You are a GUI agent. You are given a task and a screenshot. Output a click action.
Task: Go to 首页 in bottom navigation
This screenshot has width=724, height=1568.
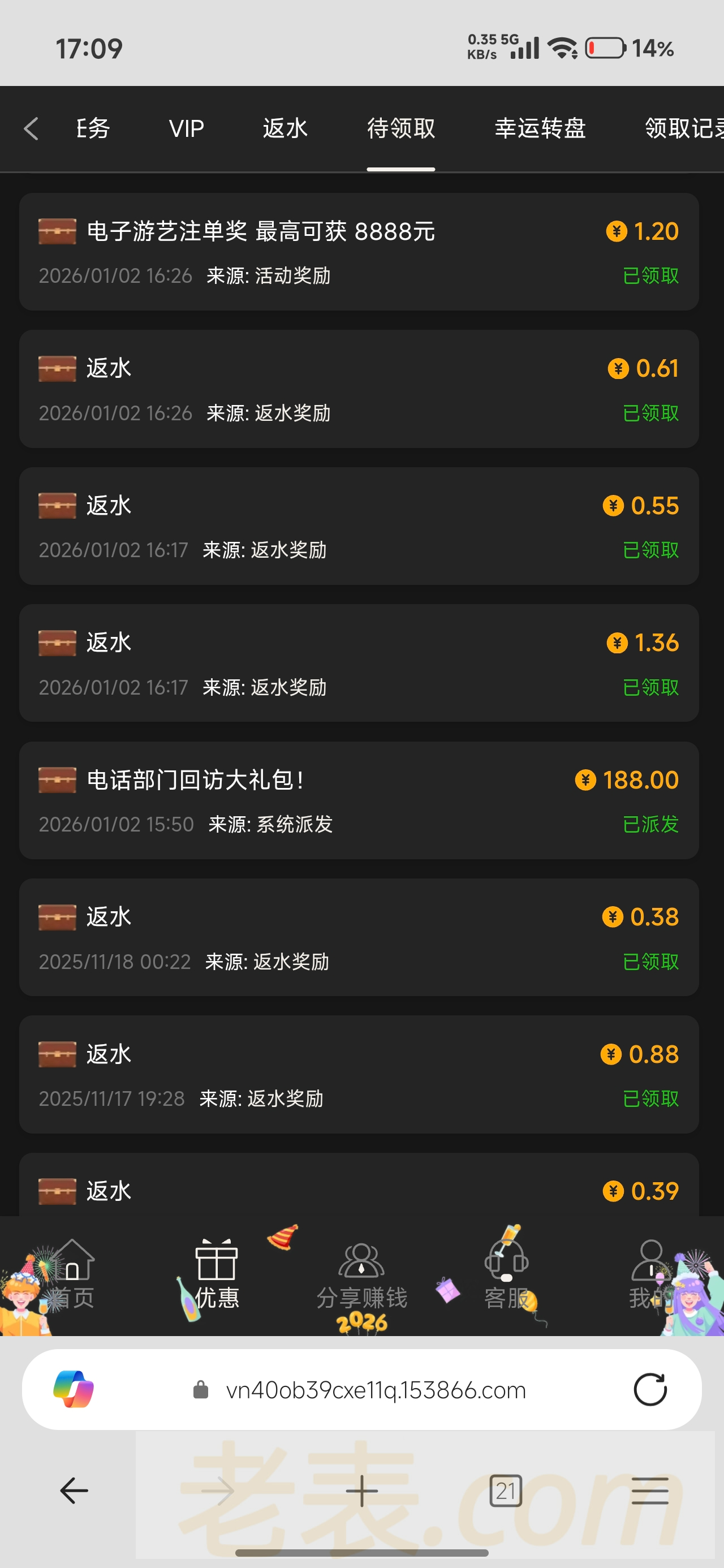click(72, 1274)
